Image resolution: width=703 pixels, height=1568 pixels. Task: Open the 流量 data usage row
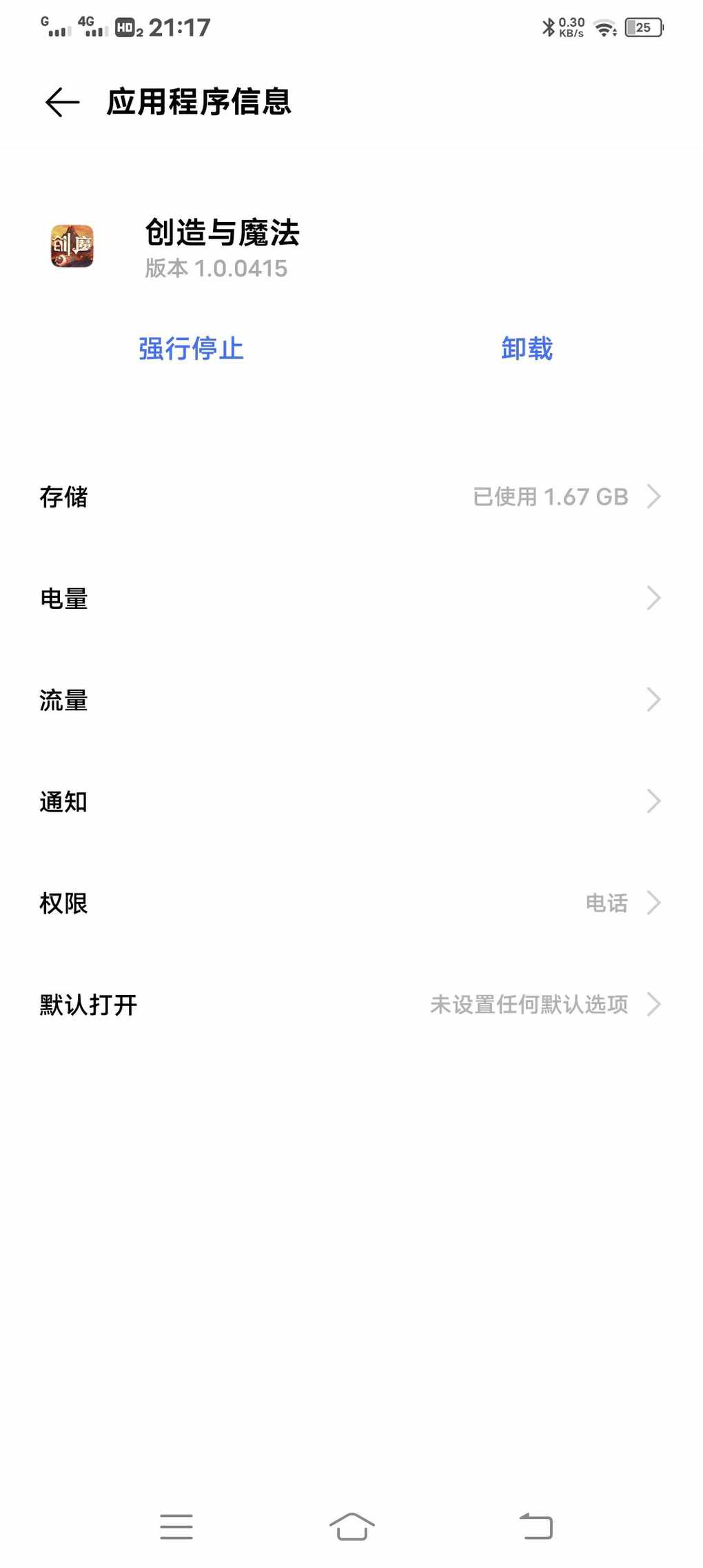(x=351, y=700)
